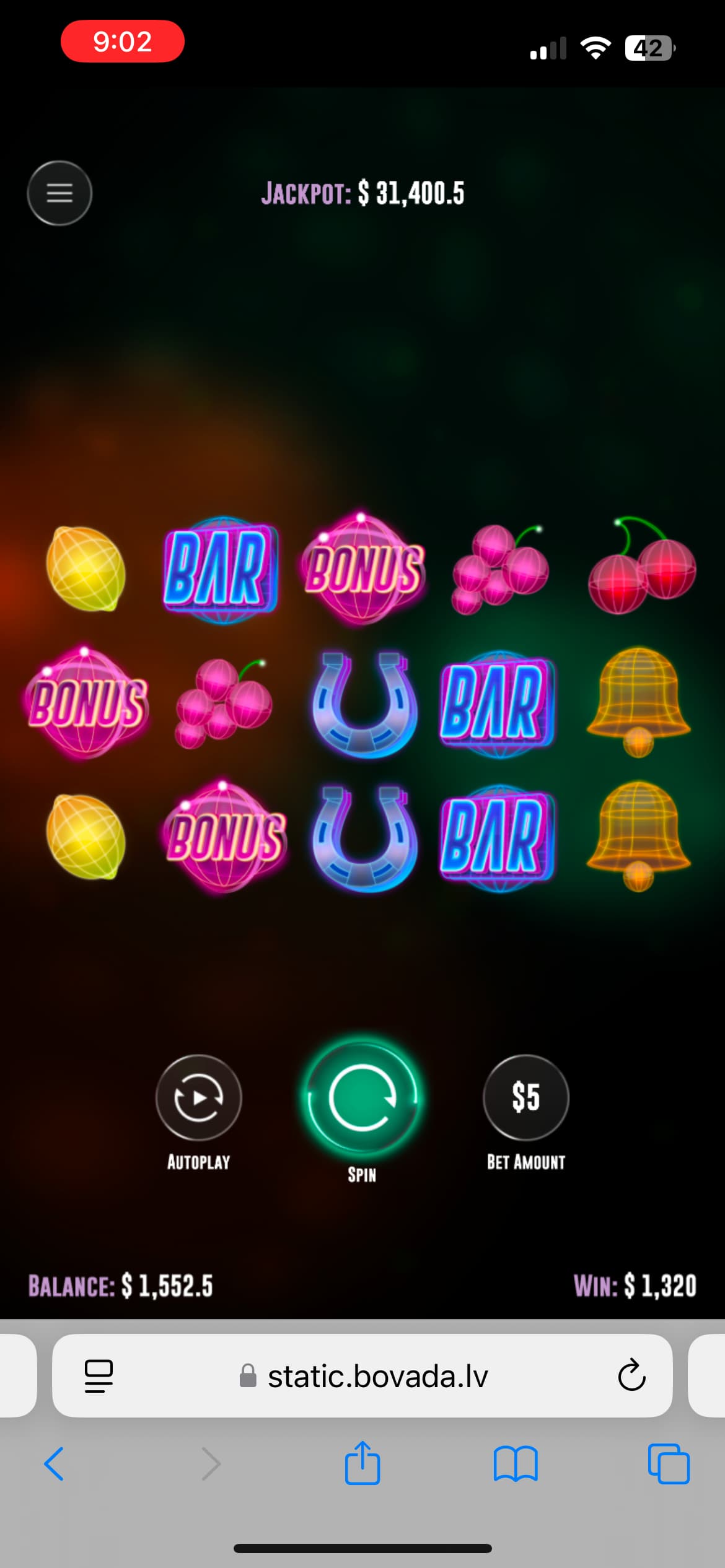Image resolution: width=725 pixels, height=1568 pixels.
Task: Share this page
Action: pos(362,1463)
